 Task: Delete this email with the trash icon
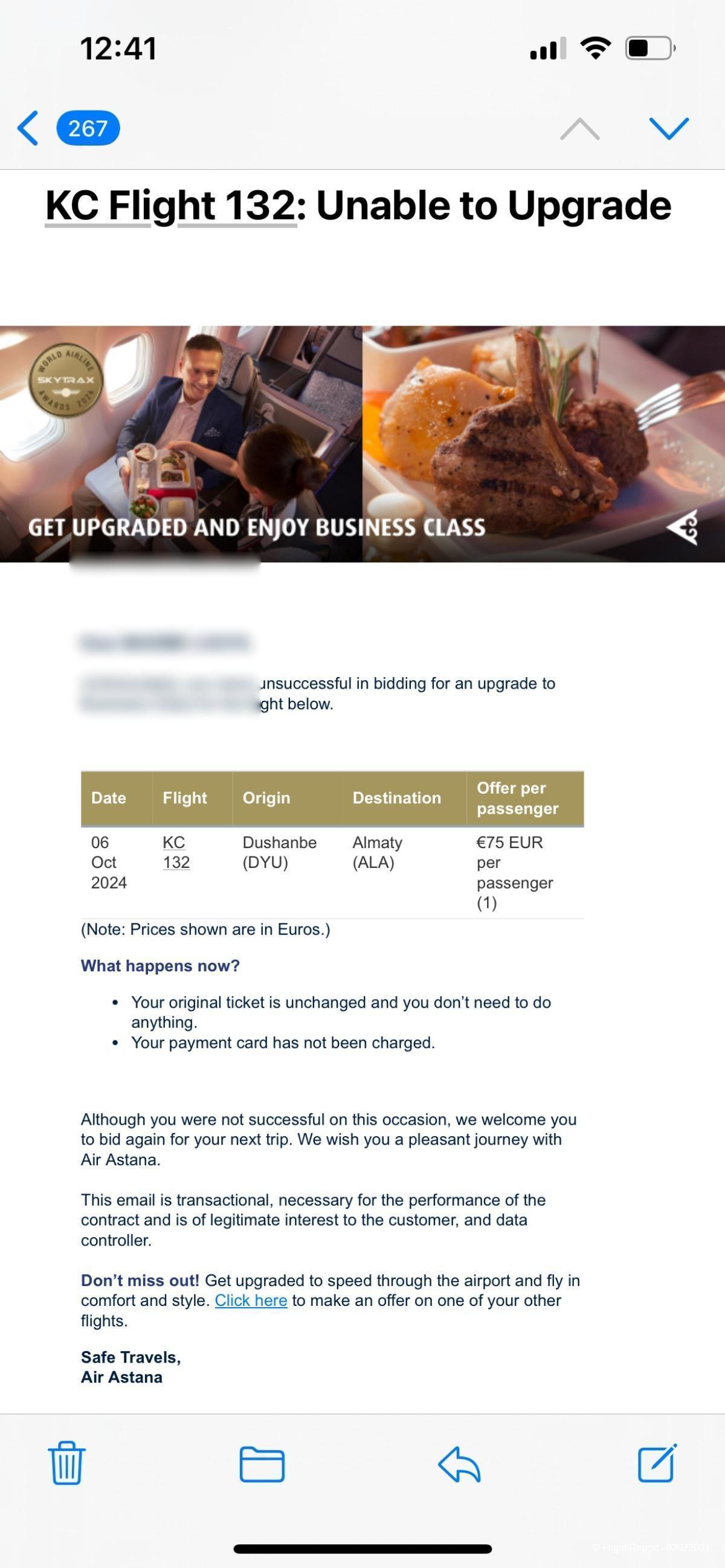tap(66, 1463)
